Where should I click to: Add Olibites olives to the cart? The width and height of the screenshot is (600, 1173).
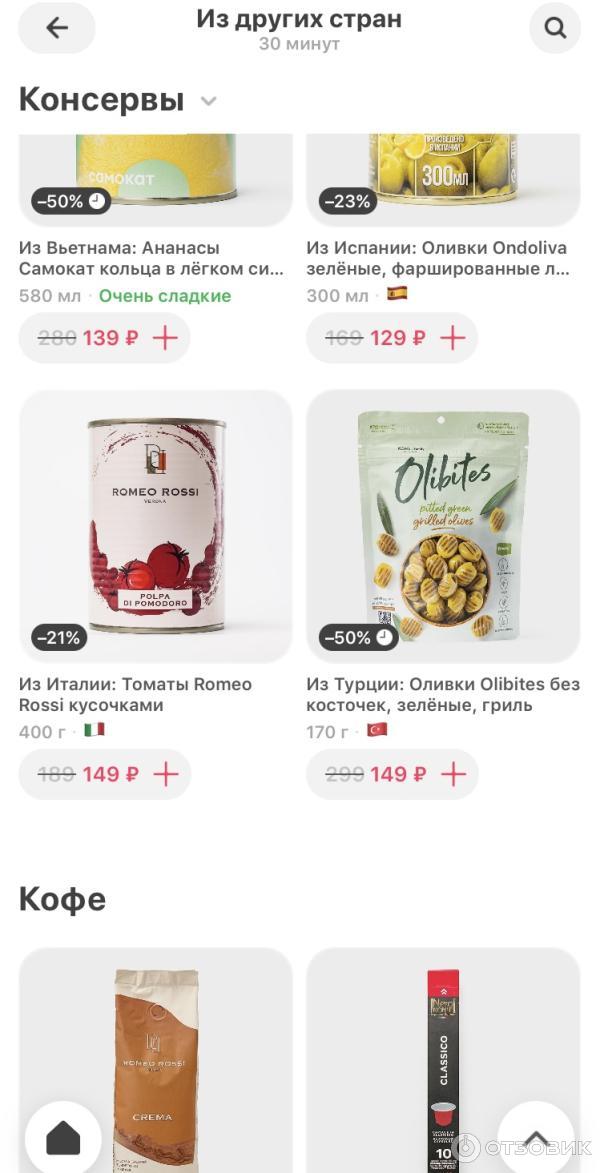(453, 774)
